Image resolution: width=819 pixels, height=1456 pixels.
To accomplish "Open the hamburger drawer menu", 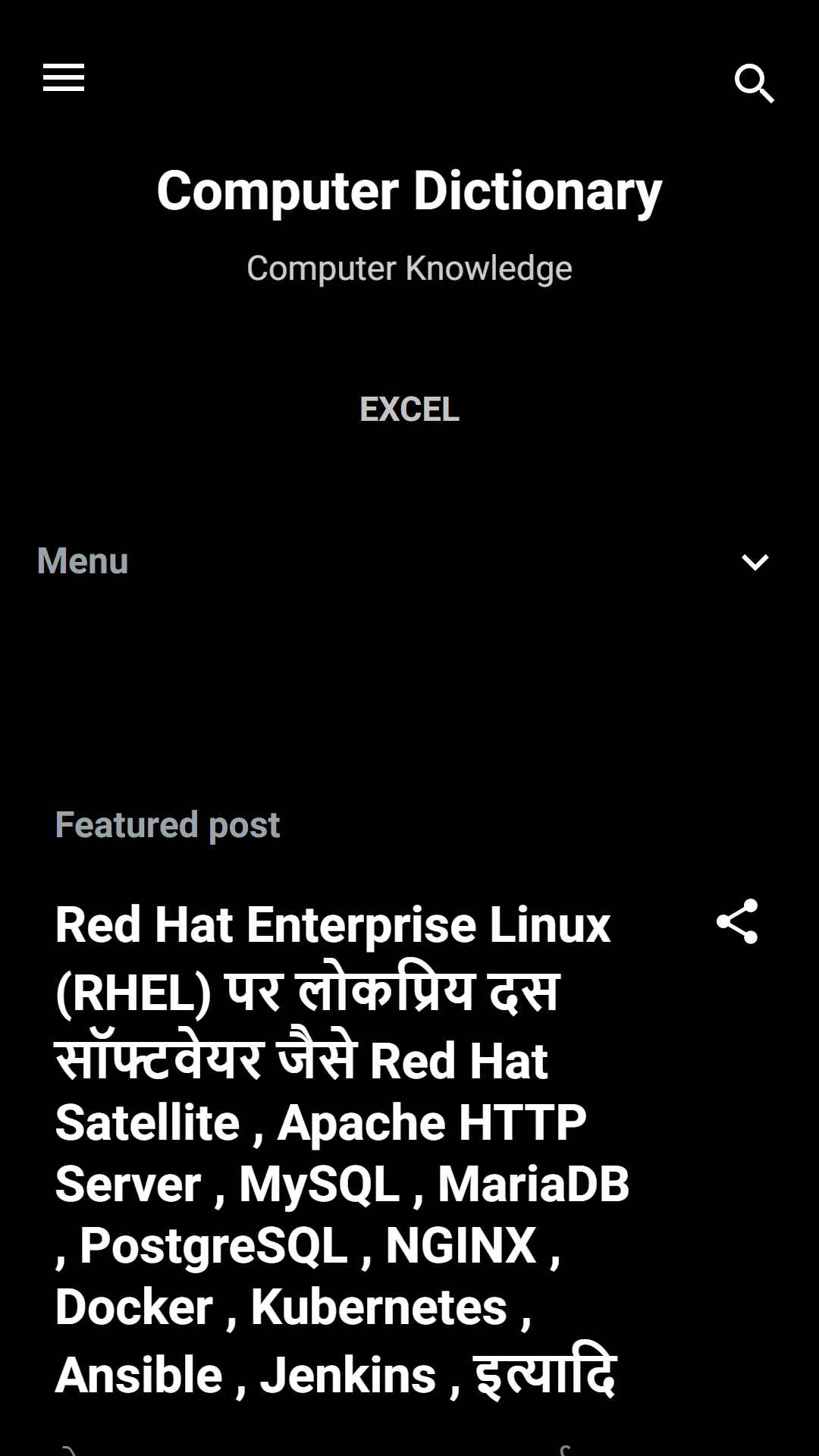I will coord(64,78).
